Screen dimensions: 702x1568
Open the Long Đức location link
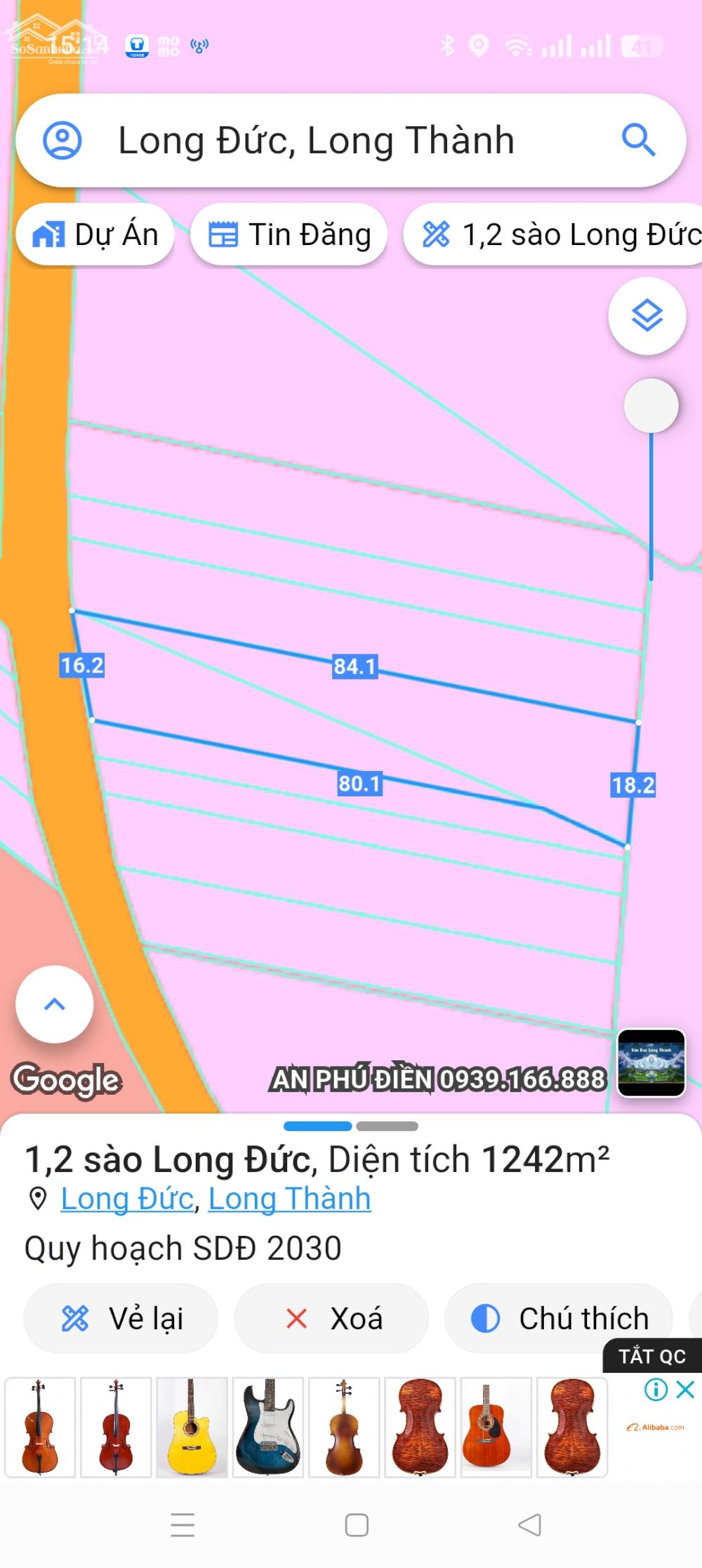click(x=127, y=1199)
